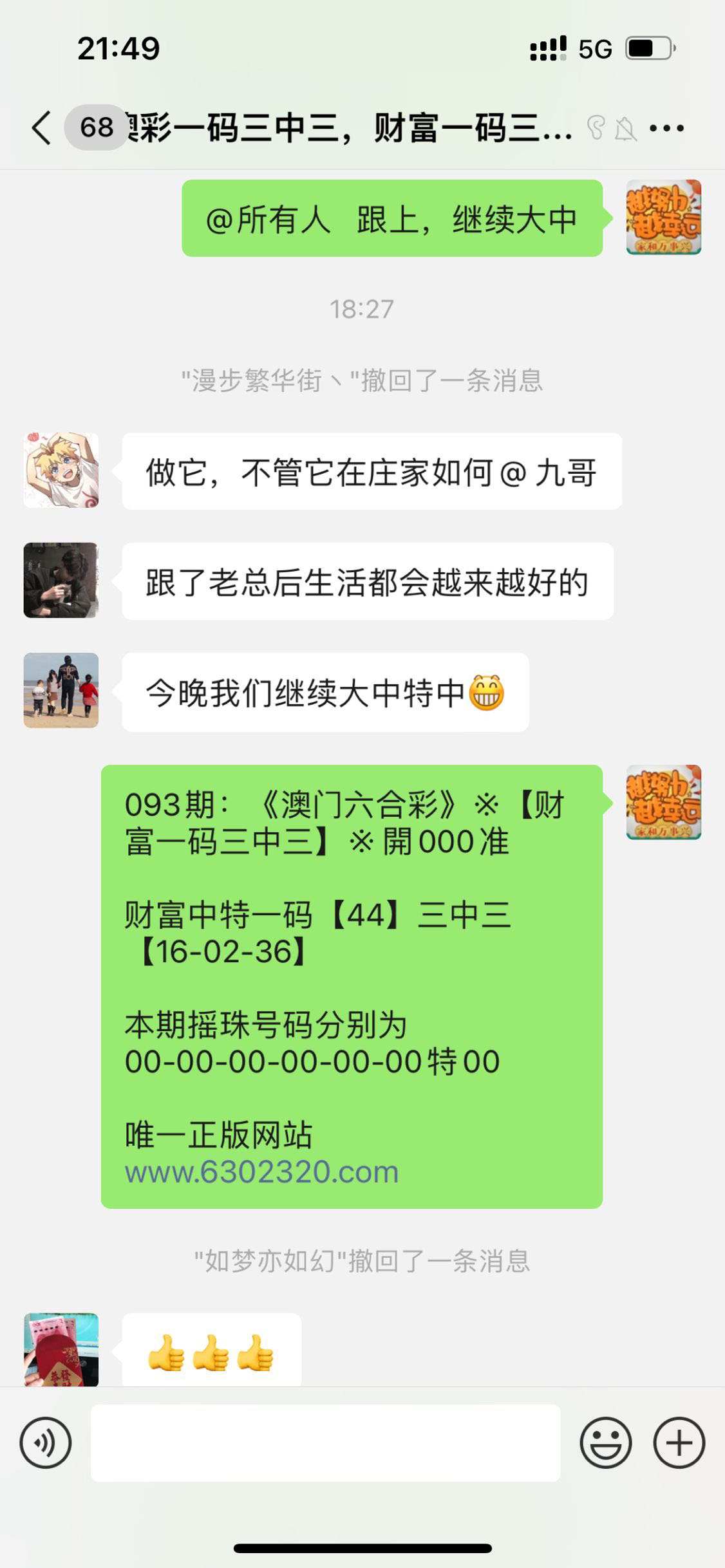Open avatar of sender saying 跟了老总后生活都会越来越好的
The image size is (725, 1568).
(61, 580)
